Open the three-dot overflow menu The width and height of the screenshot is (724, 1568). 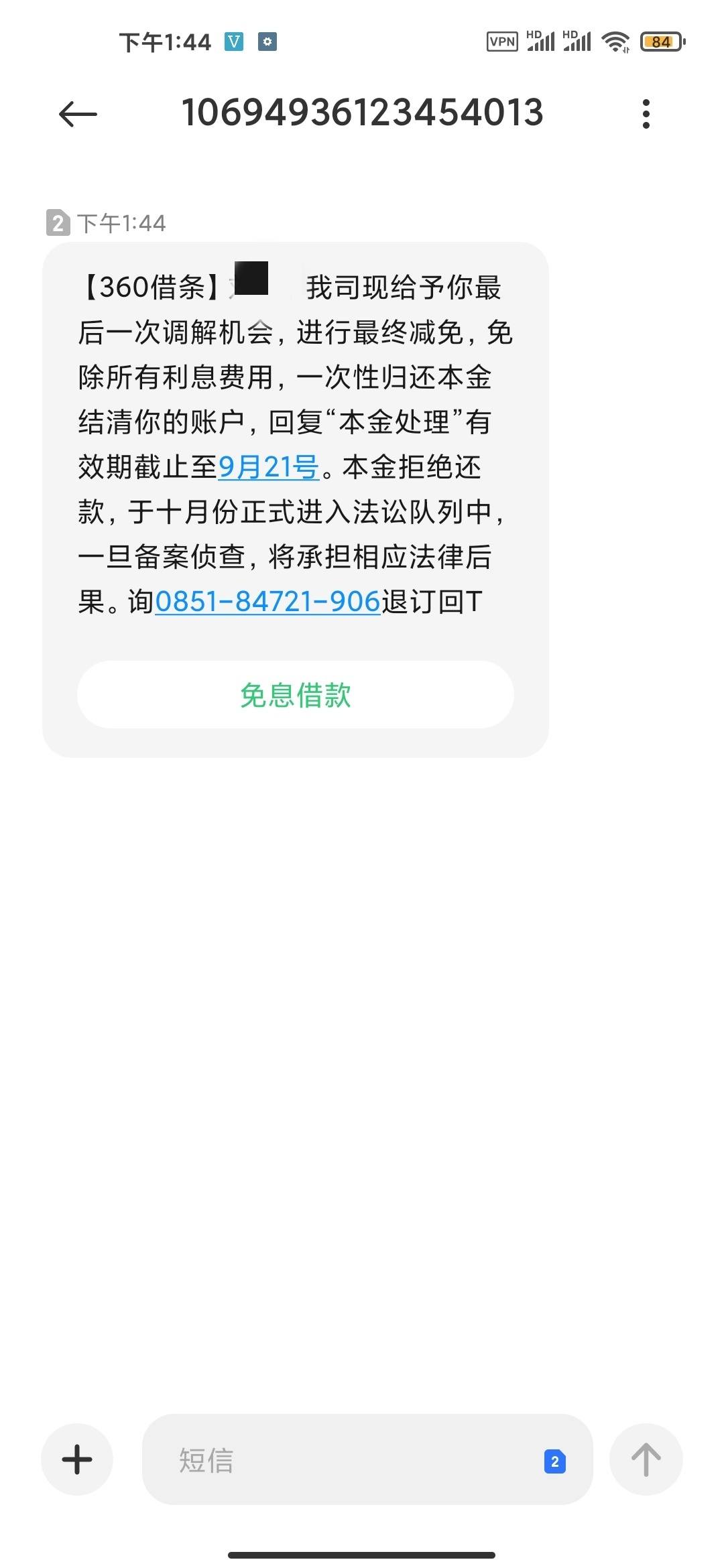tap(646, 114)
